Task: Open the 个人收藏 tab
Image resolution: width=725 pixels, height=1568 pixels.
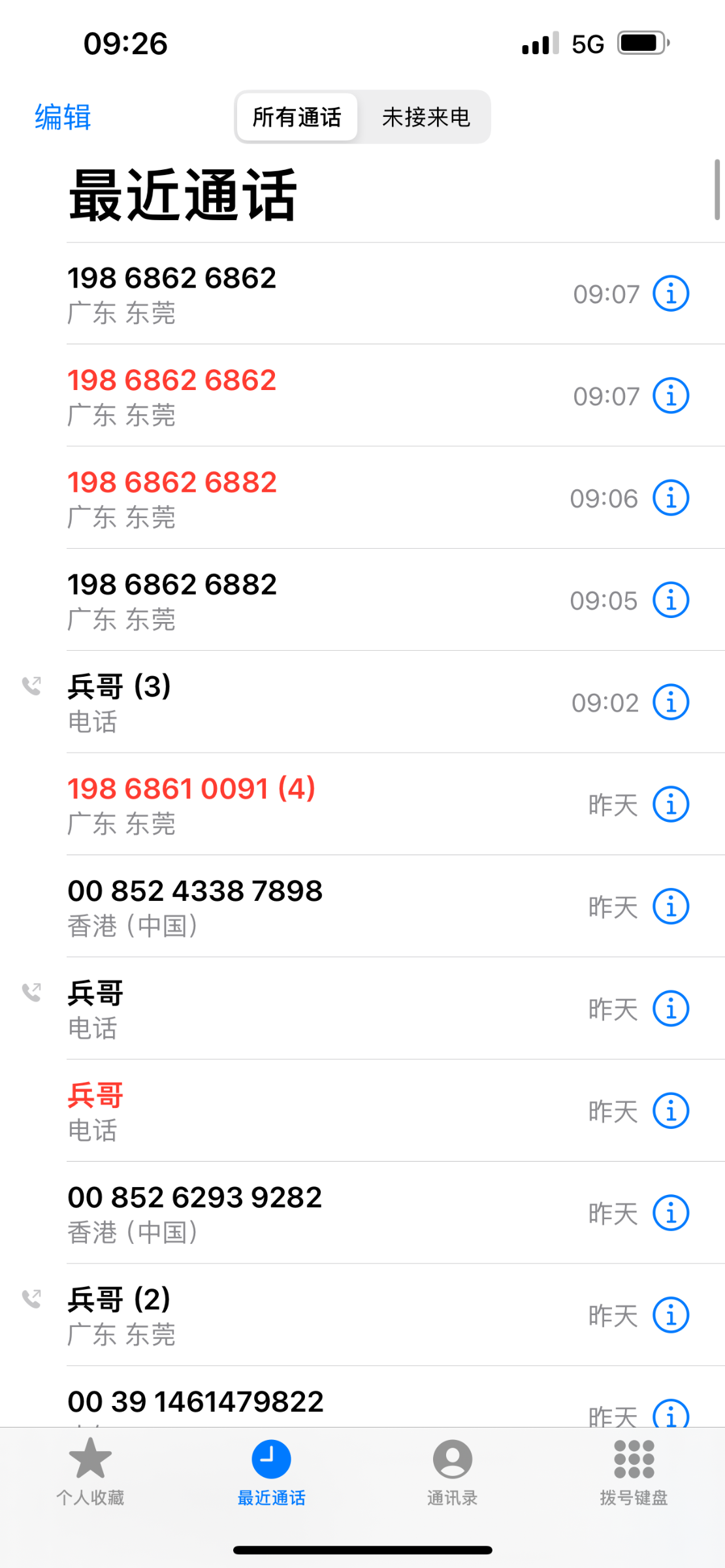Action: pos(90,1470)
